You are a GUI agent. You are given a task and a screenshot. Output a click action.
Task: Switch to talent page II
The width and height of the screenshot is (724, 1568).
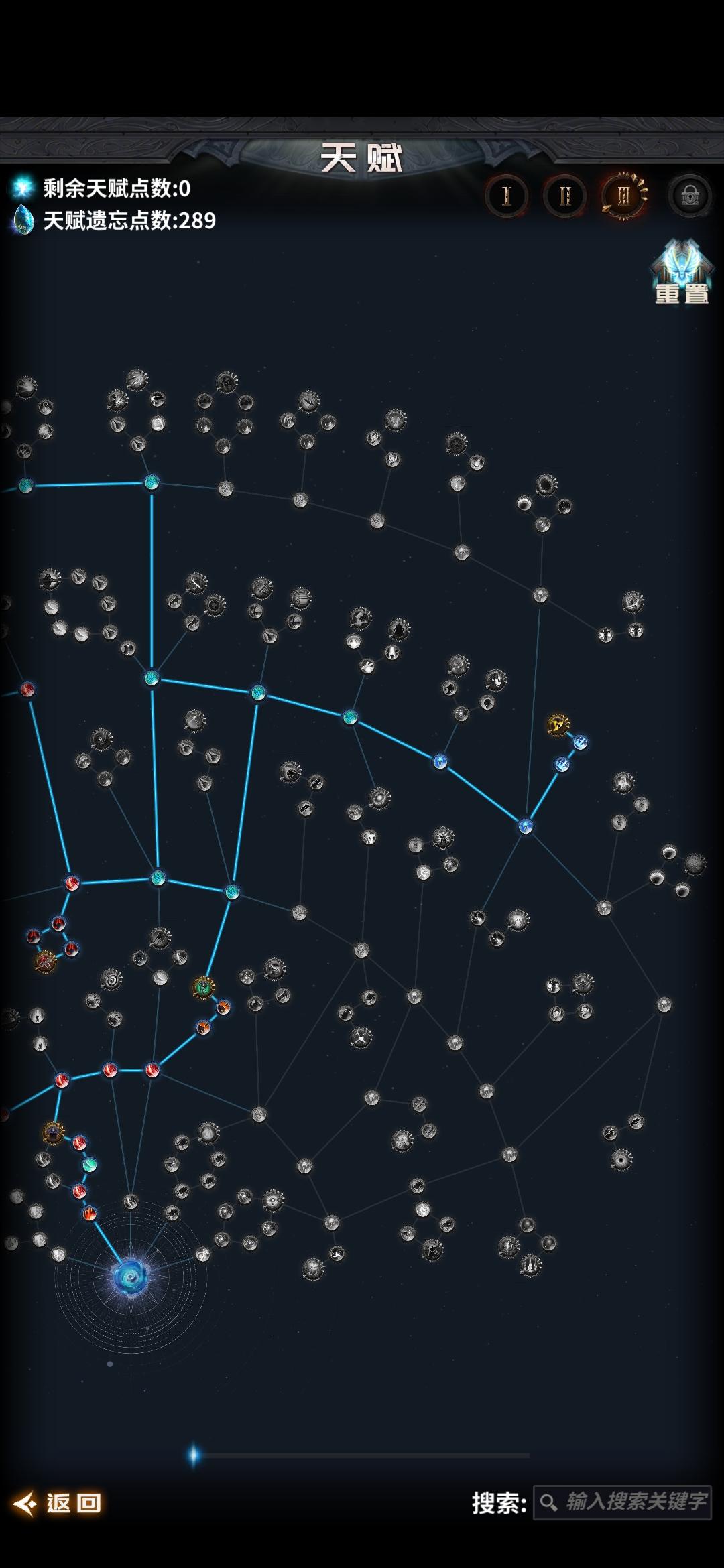(566, 195)
